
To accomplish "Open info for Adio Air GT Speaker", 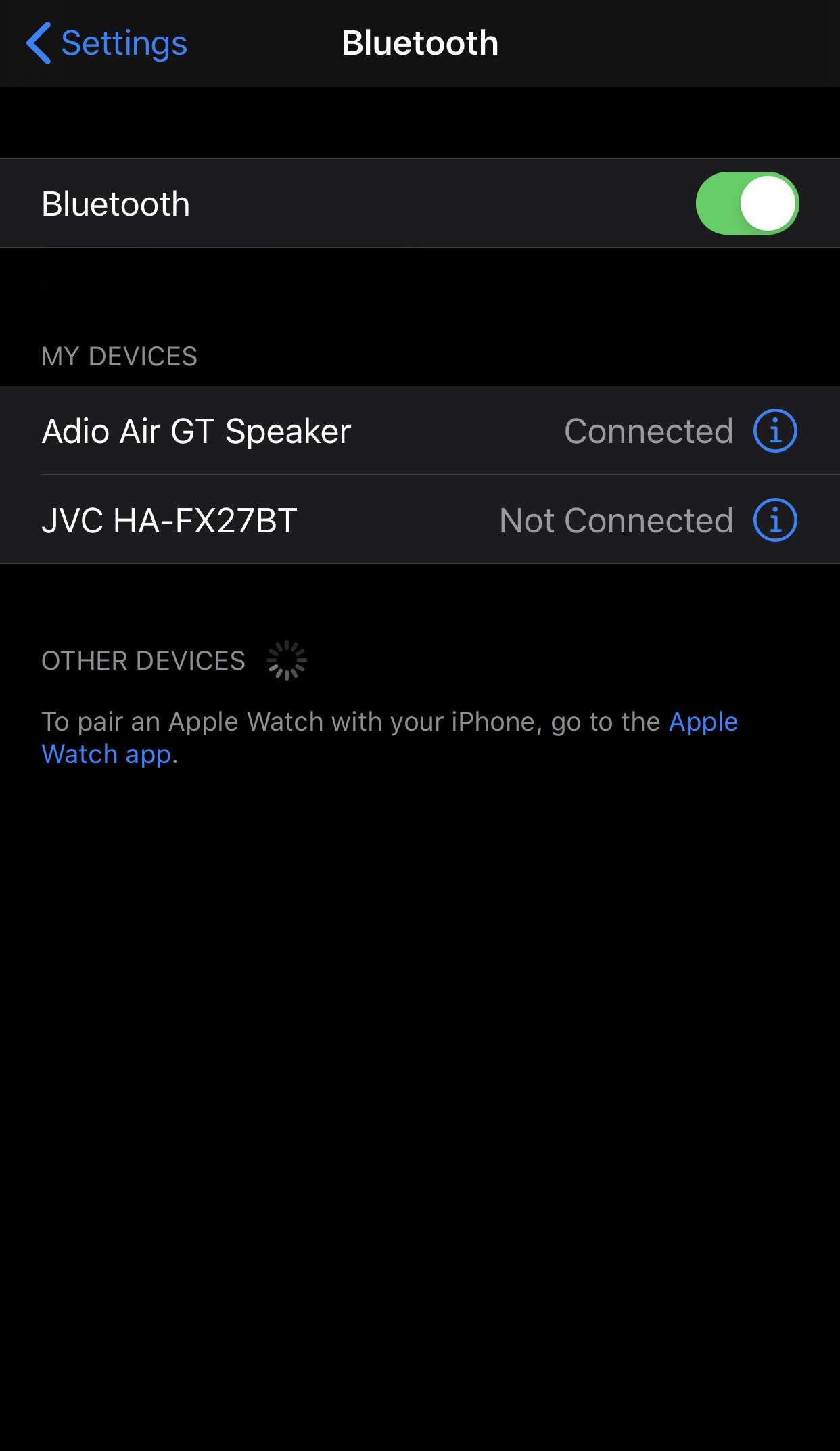I will [775, 431].
